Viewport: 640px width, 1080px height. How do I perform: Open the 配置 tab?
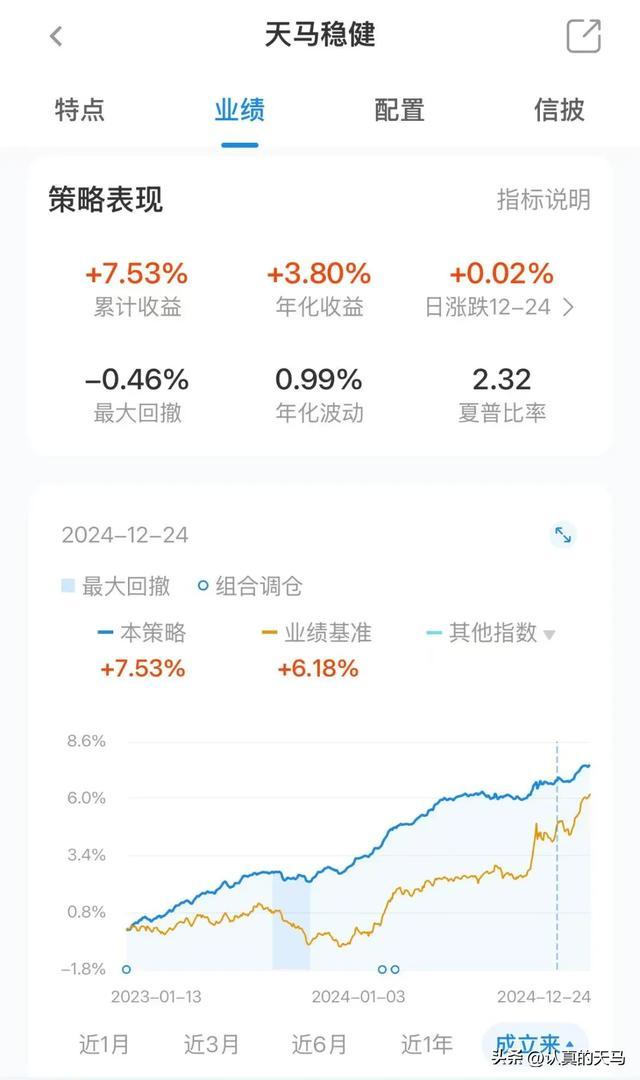click(x=399, y=110)
